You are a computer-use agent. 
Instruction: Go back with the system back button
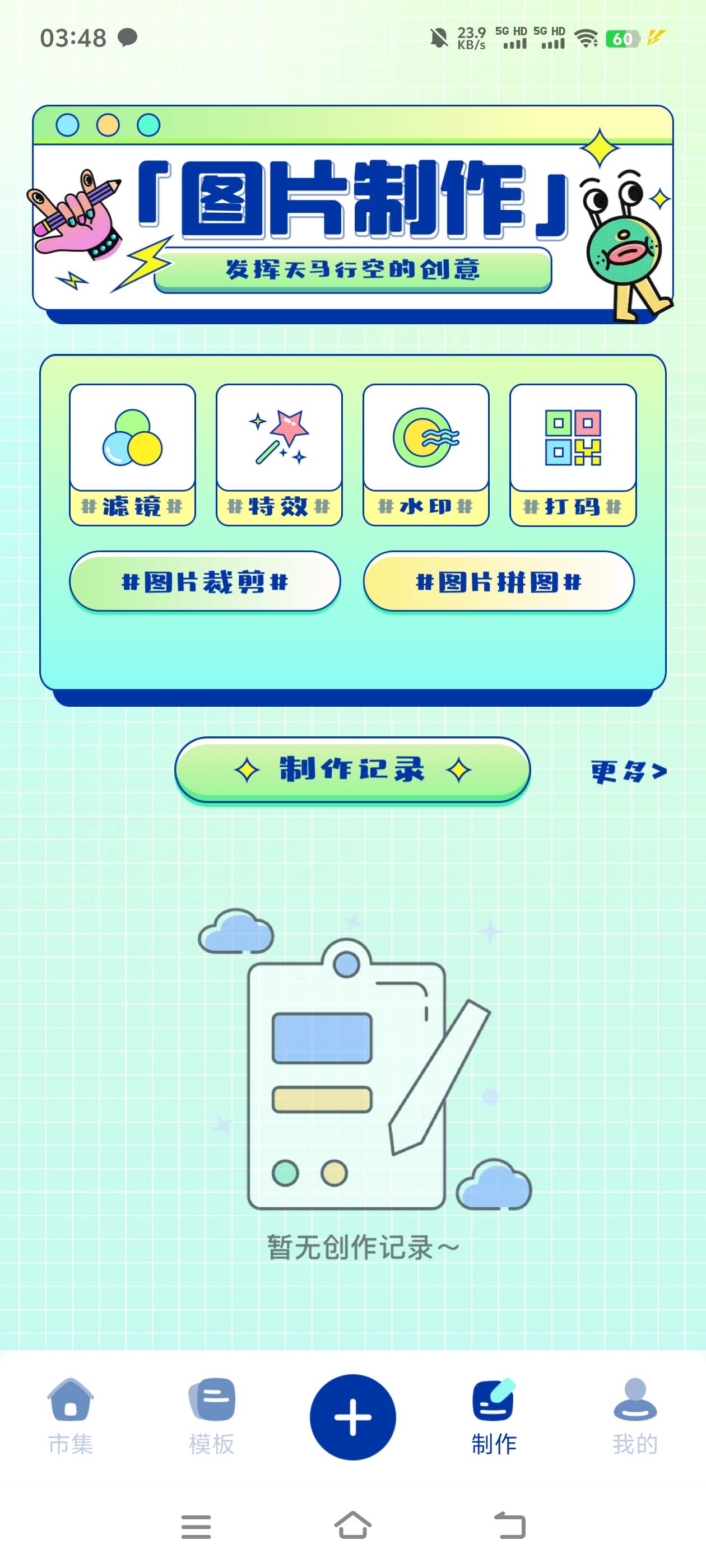tap(510, 1526)
